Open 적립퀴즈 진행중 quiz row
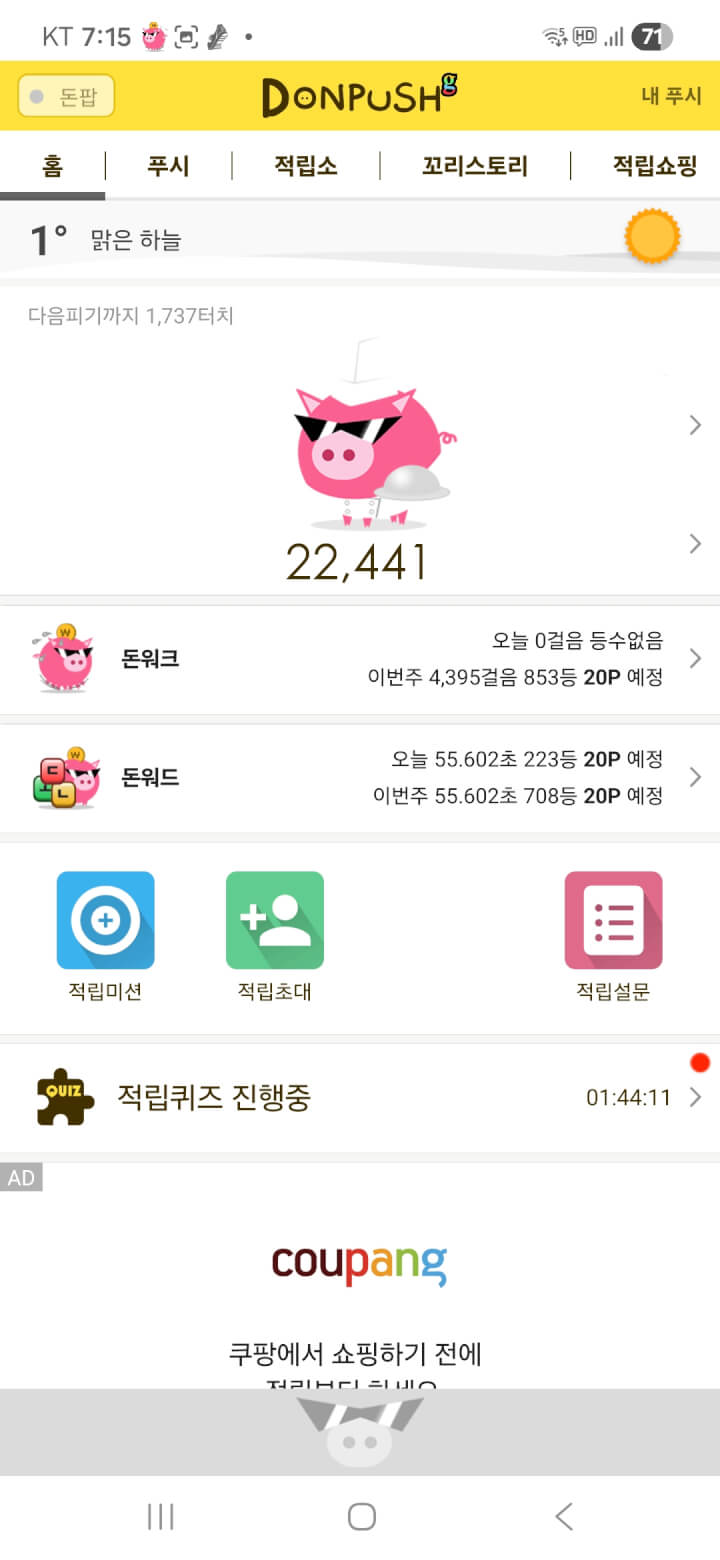This screenshot has height=1560, width=720. coord(360,1097)
